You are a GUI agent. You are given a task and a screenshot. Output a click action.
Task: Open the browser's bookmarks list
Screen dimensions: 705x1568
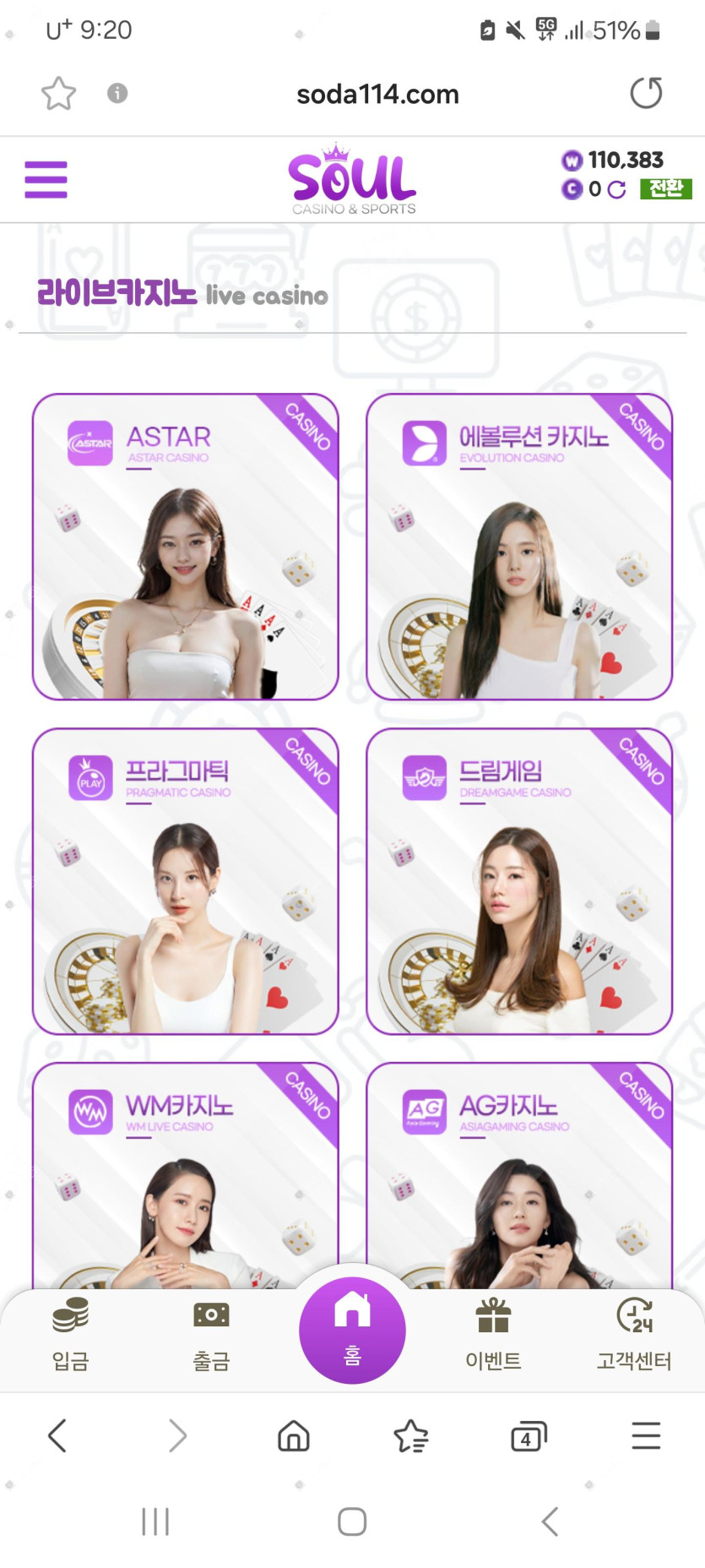[411, 1435]
